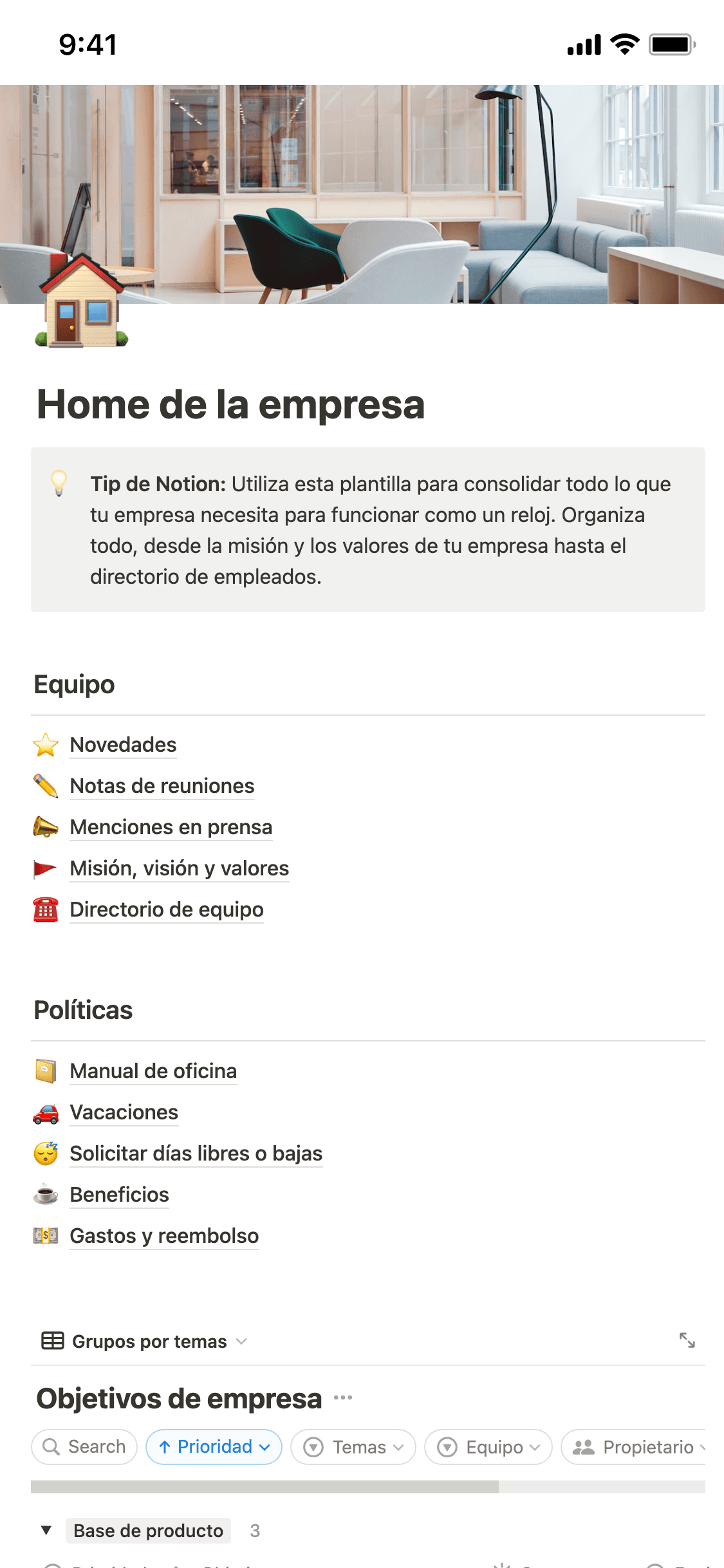Click the star icon beside Novedades
This screenshot has height=1568, width=724.
pos(46,745)
